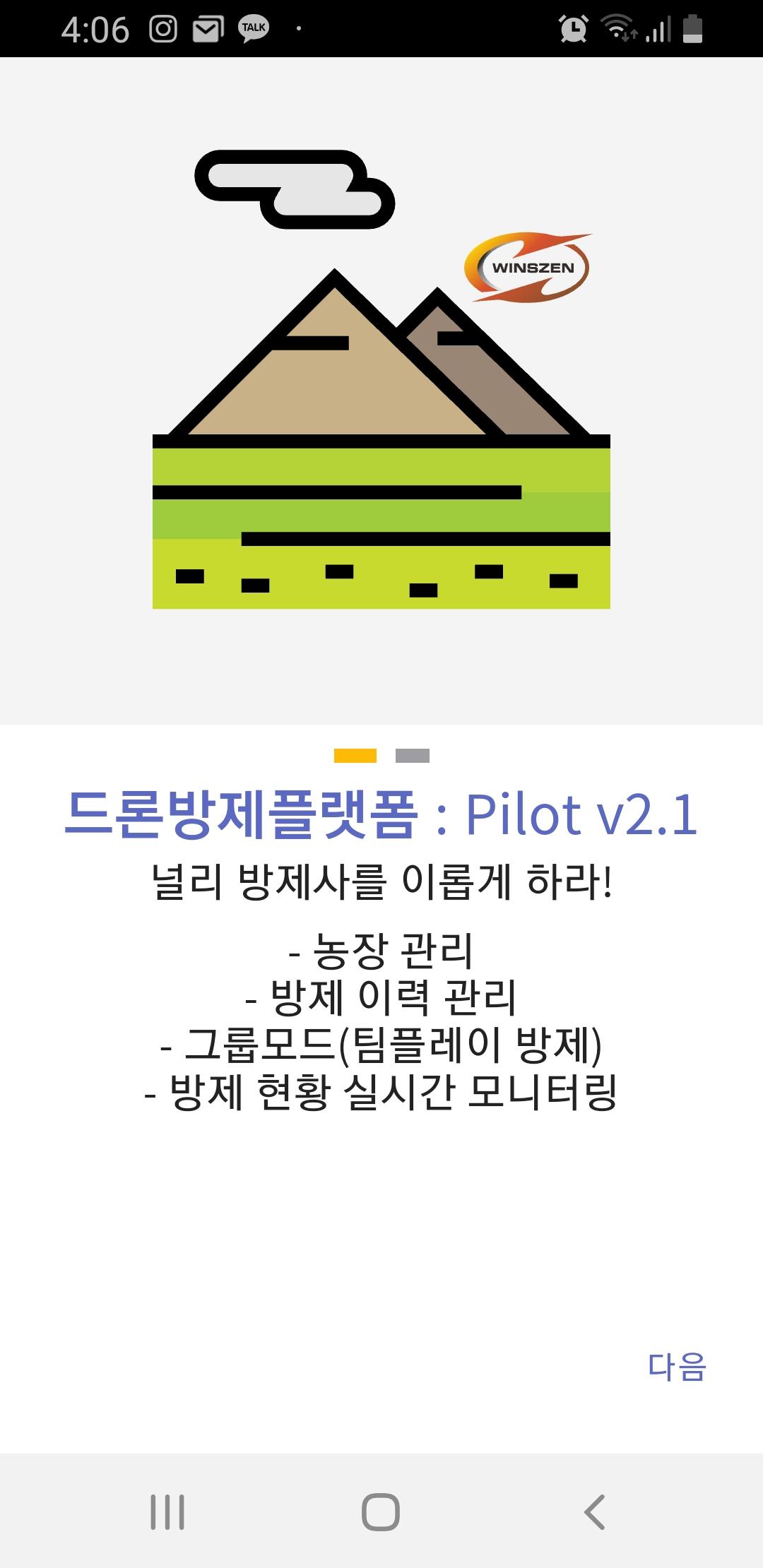Go back with the system back button

[594, 1512]
